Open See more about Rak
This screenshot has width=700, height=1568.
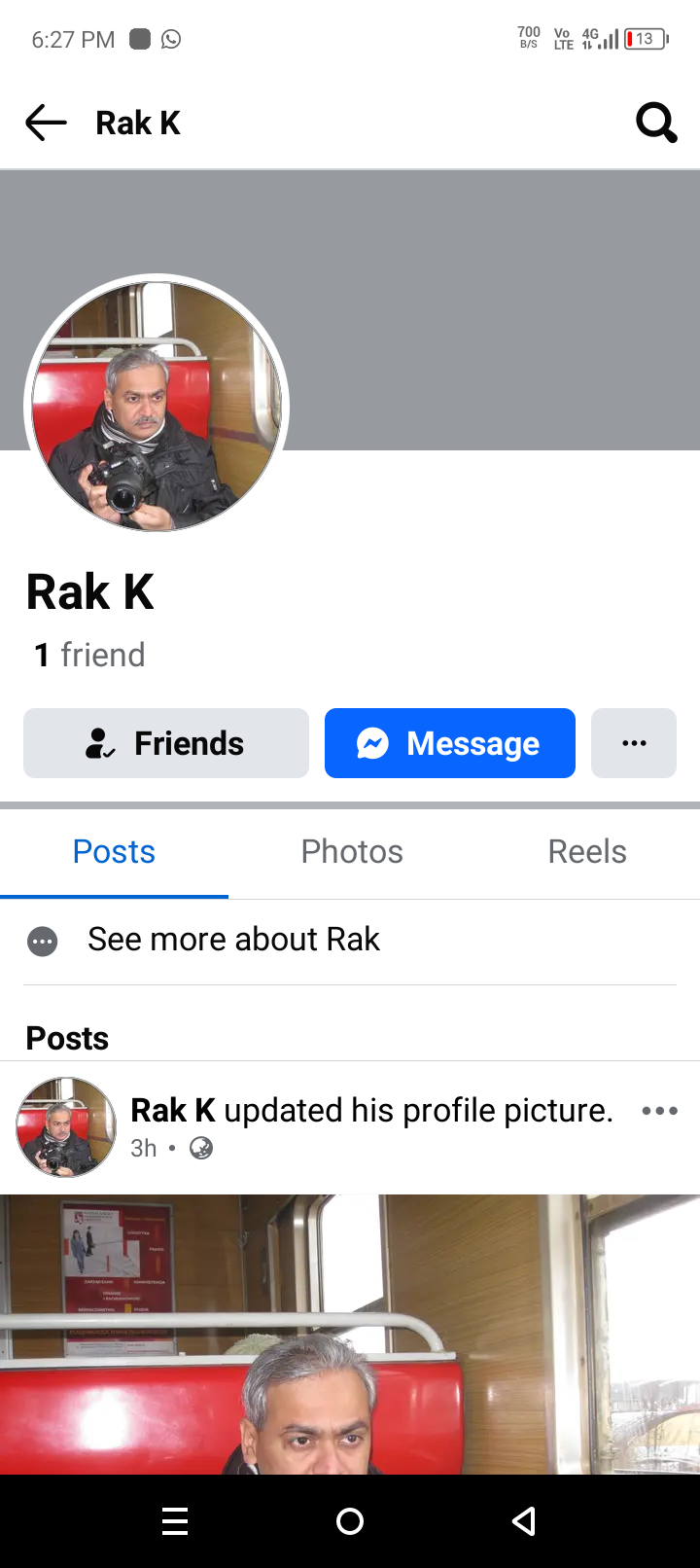pyautogui.click(x=233, y=940)
